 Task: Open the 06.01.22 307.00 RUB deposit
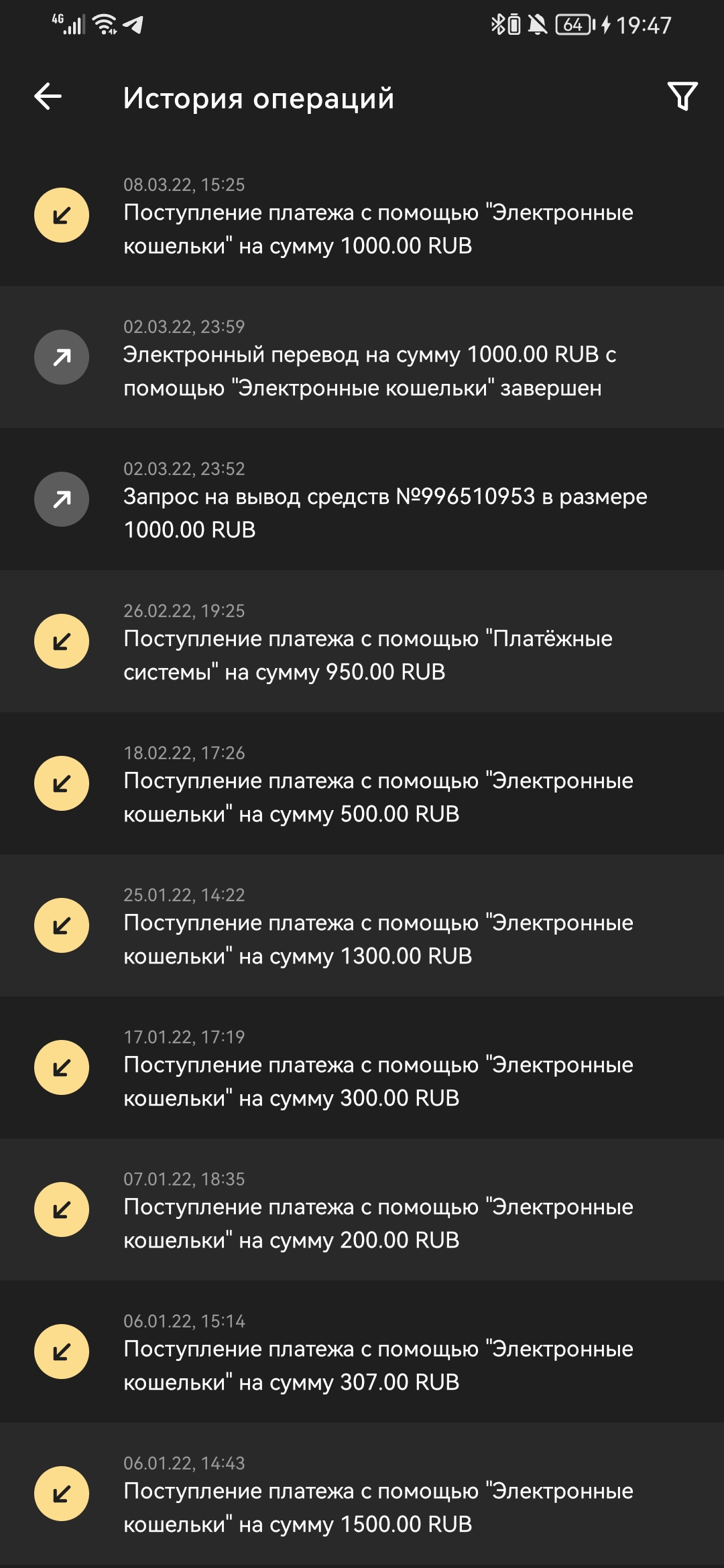point(362,1352)
